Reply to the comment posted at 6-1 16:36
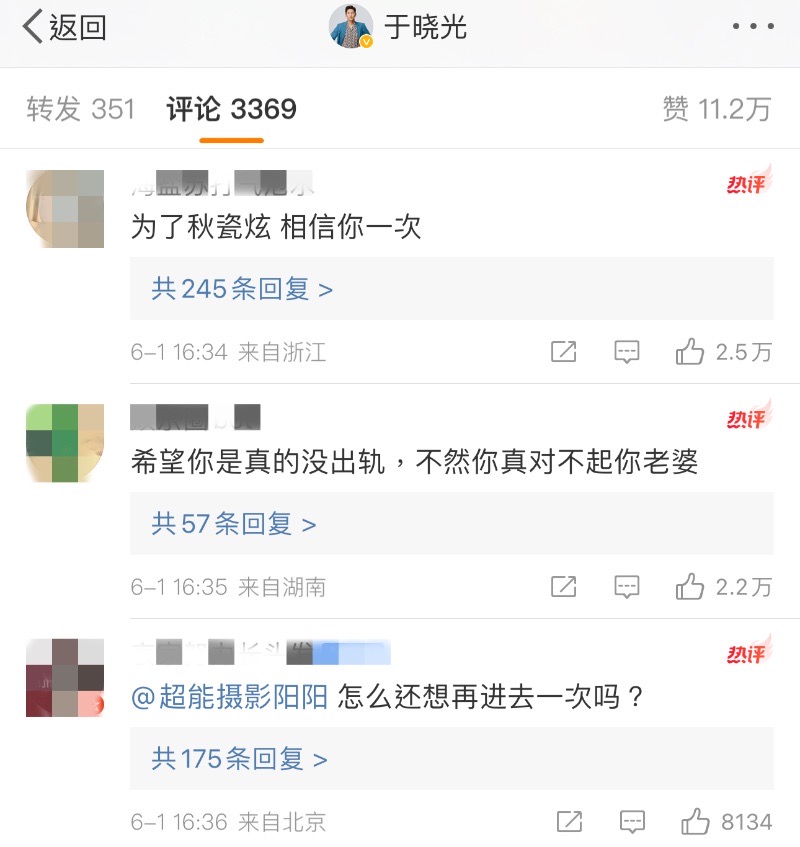 (632, 822)
